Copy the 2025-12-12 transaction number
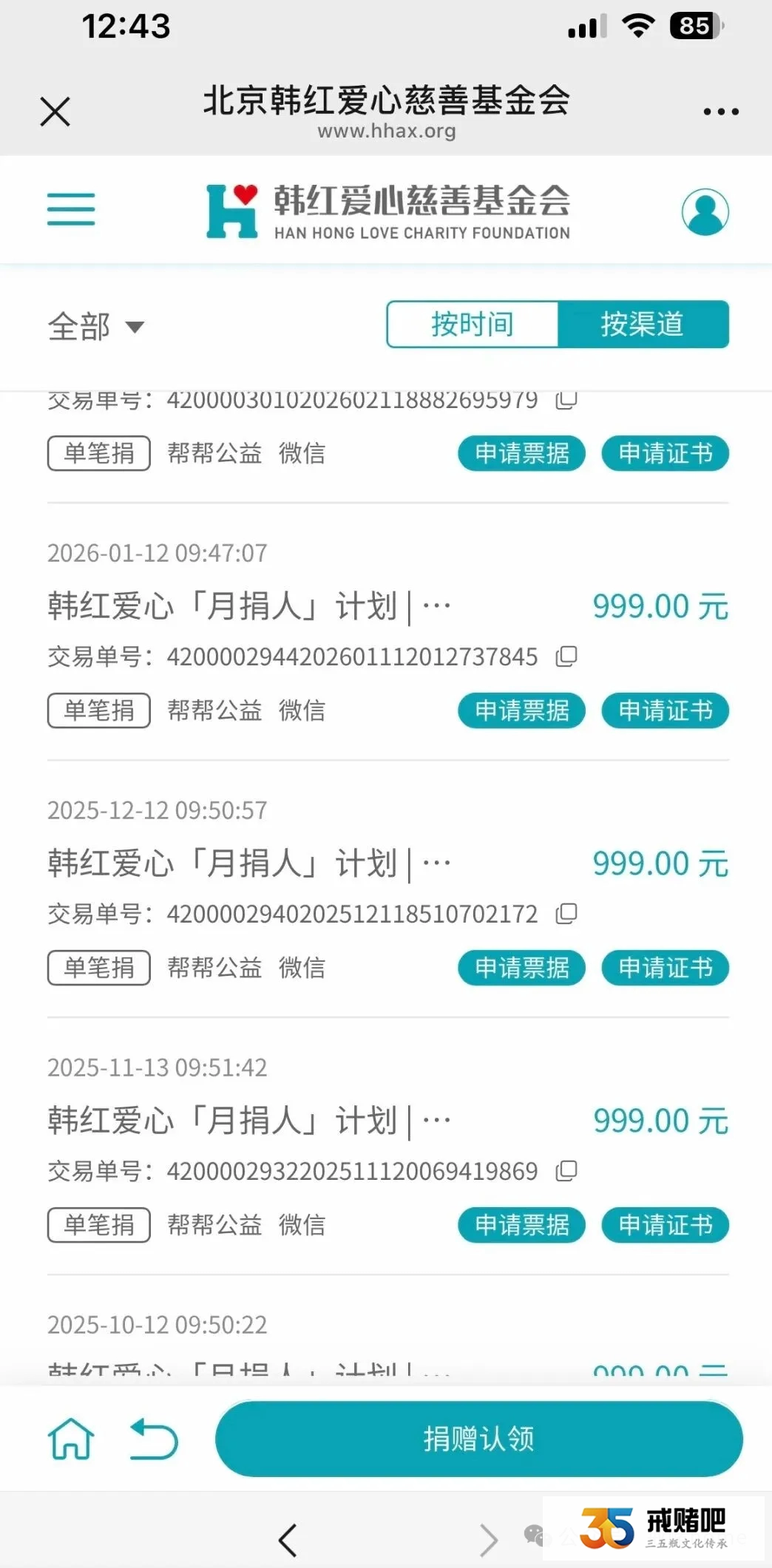772x1568 pixels. point(566,914)
